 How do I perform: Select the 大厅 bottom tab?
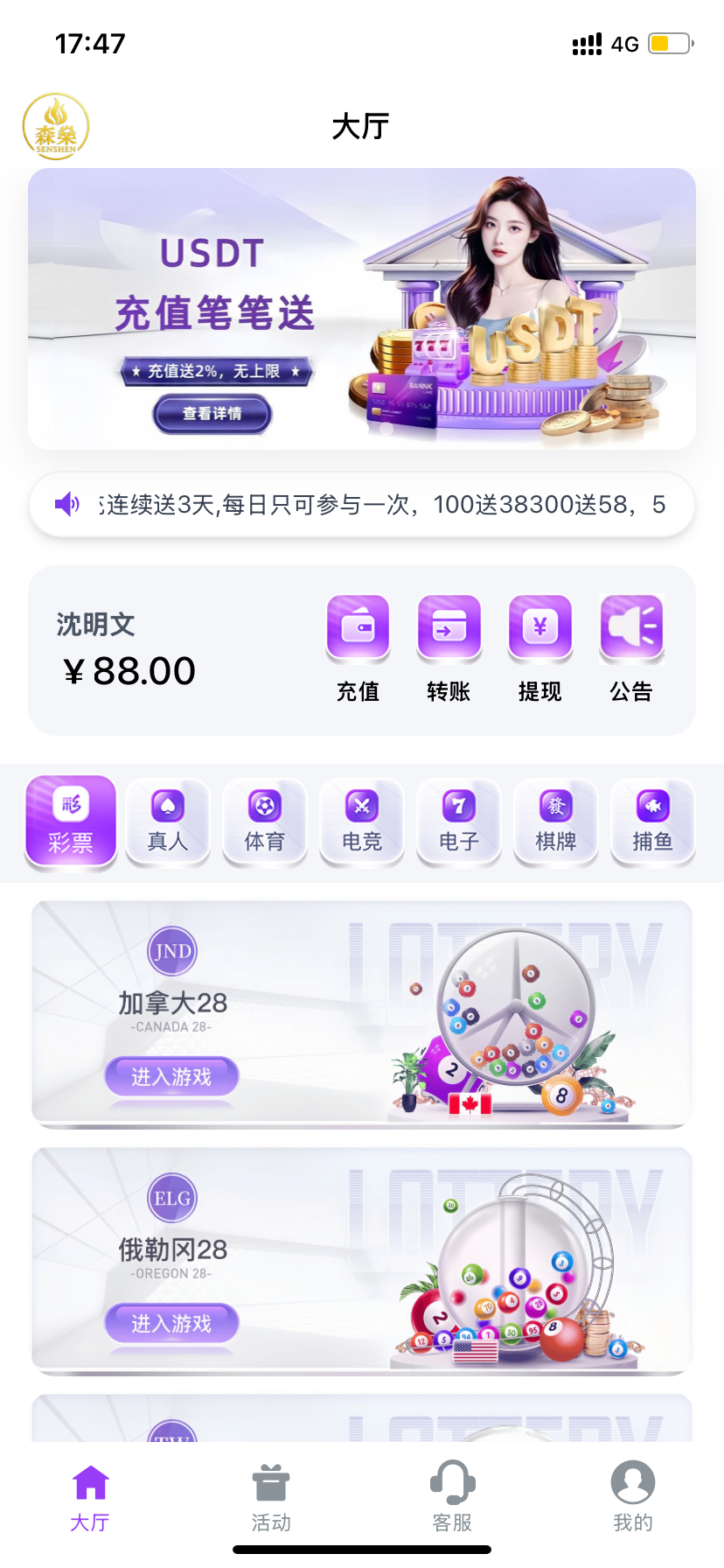pos(90,1498)
